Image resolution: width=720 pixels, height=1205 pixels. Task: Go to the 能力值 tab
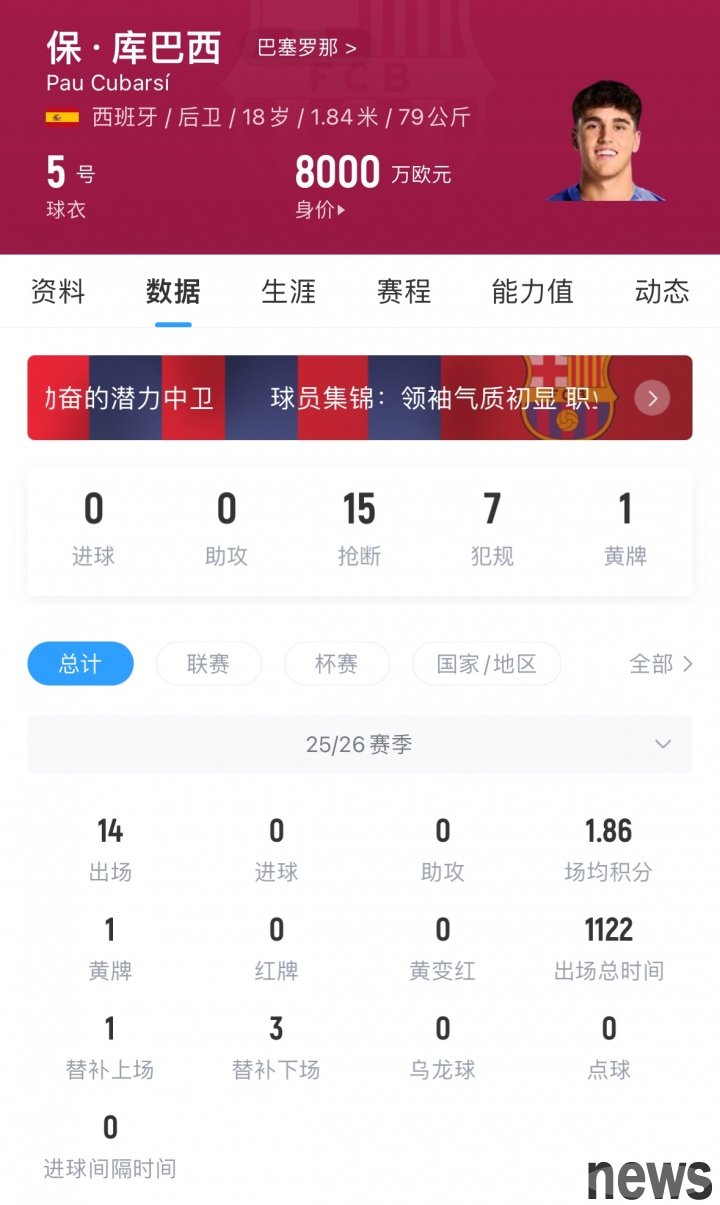point(532,291)
